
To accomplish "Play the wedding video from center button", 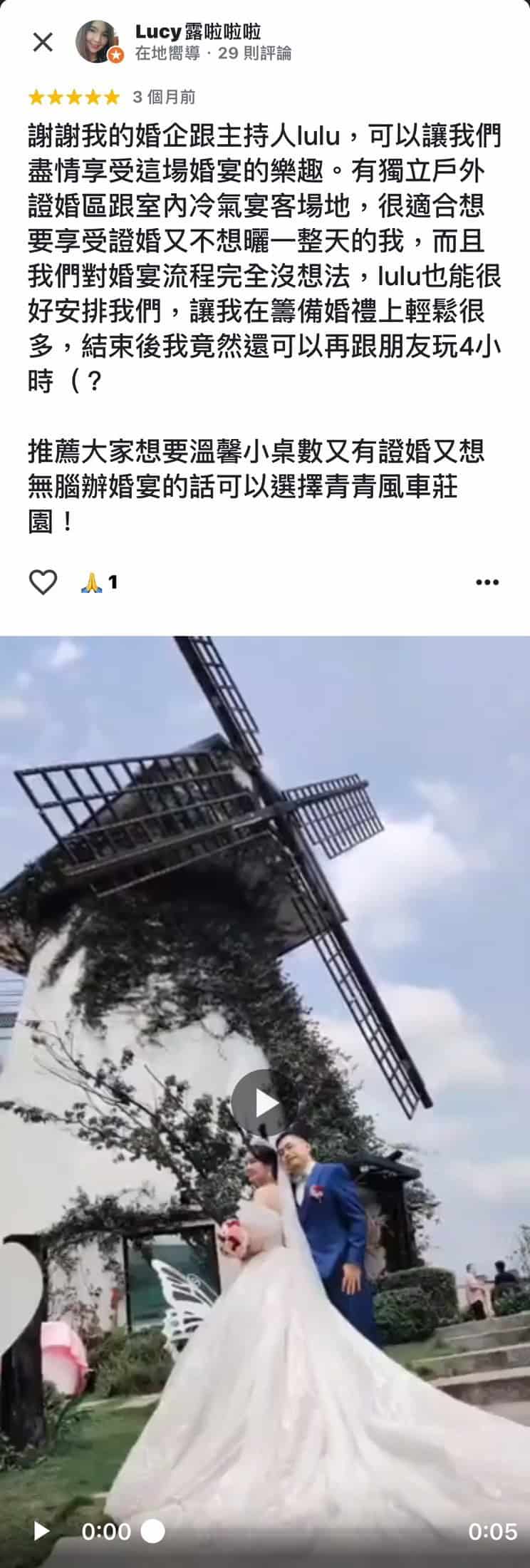I will pos(264,1103).
